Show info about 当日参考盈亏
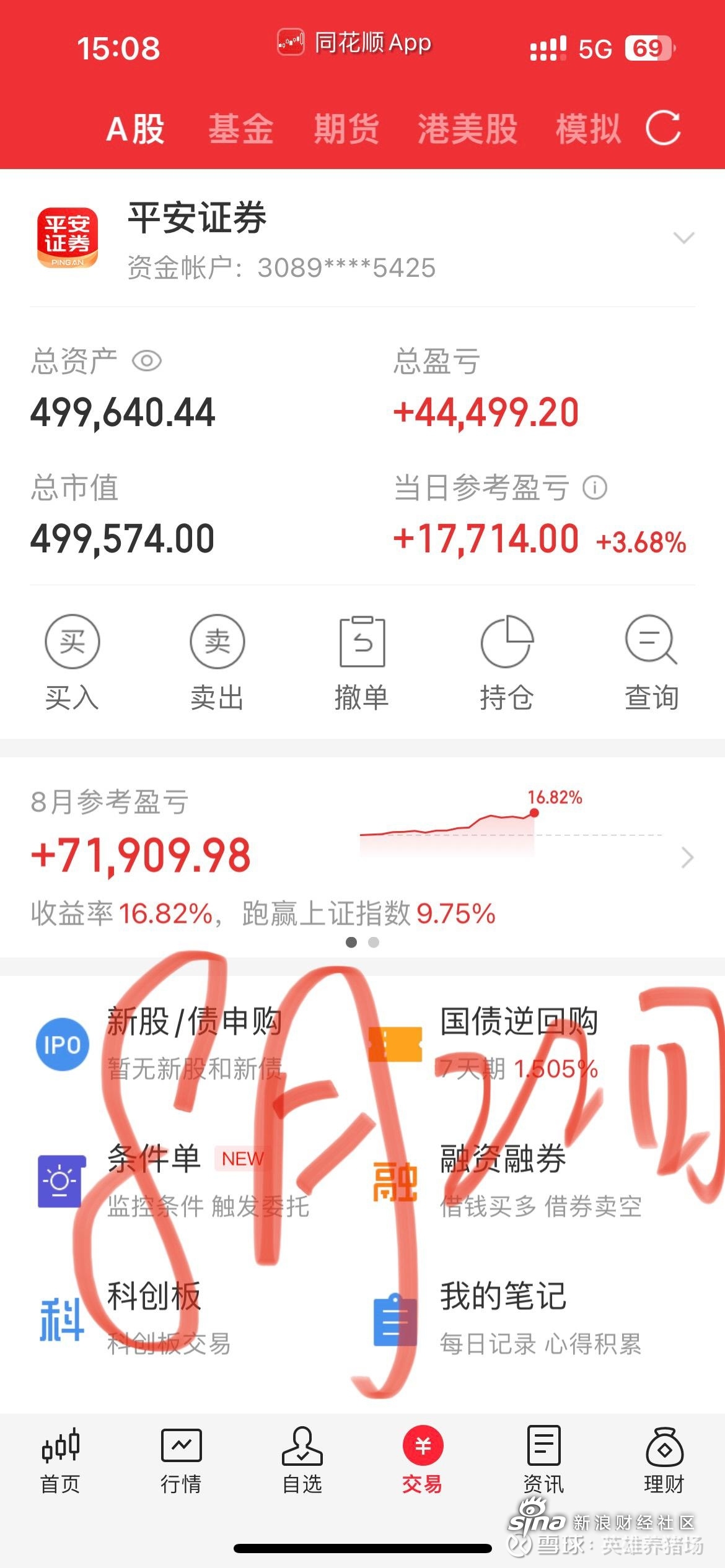 595,487
